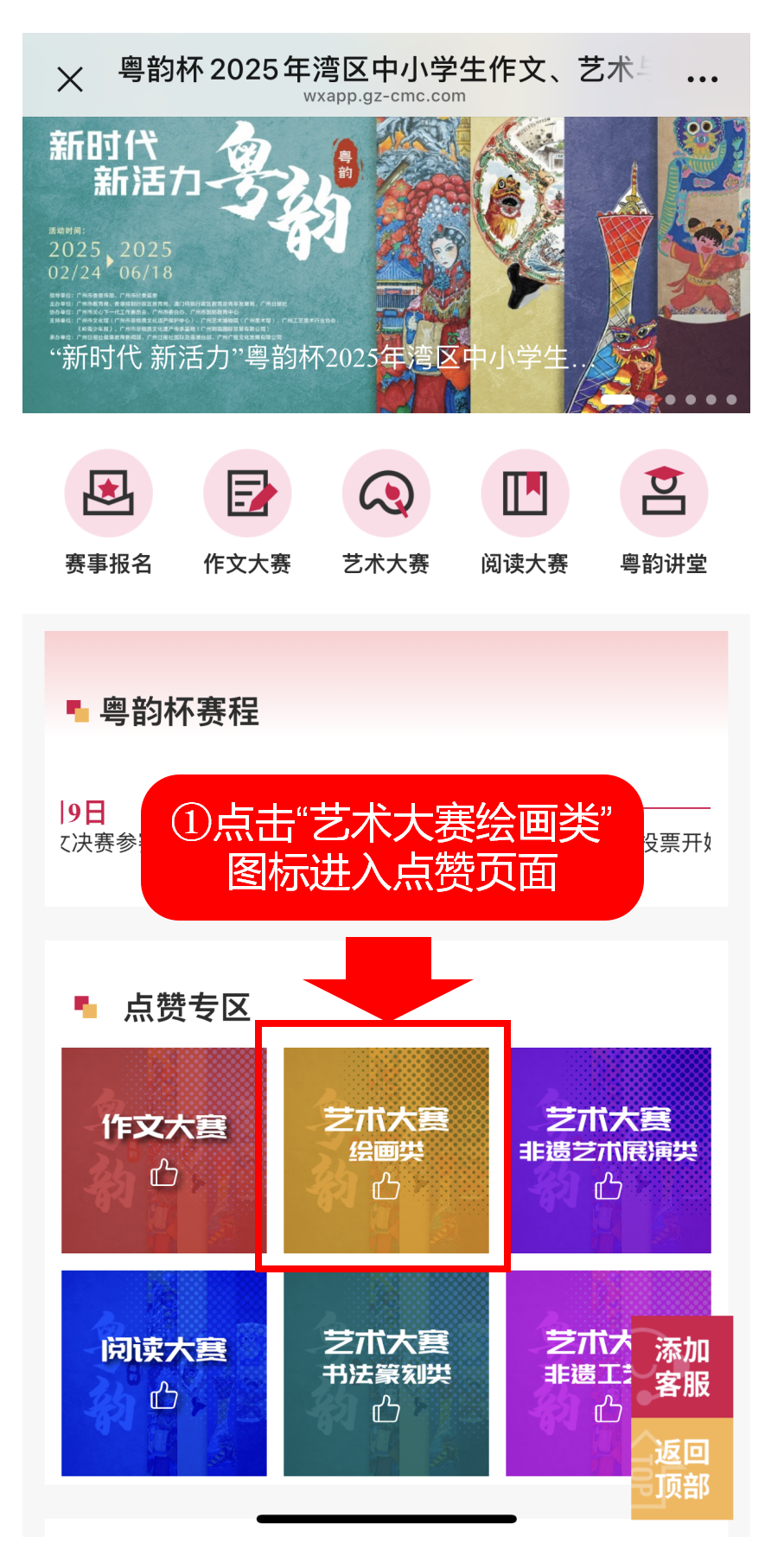This screenshot has width=784, height=1568.
Task: Select the 艺术大赛 绘画类 voting tile
Action: coord(386,1150)
